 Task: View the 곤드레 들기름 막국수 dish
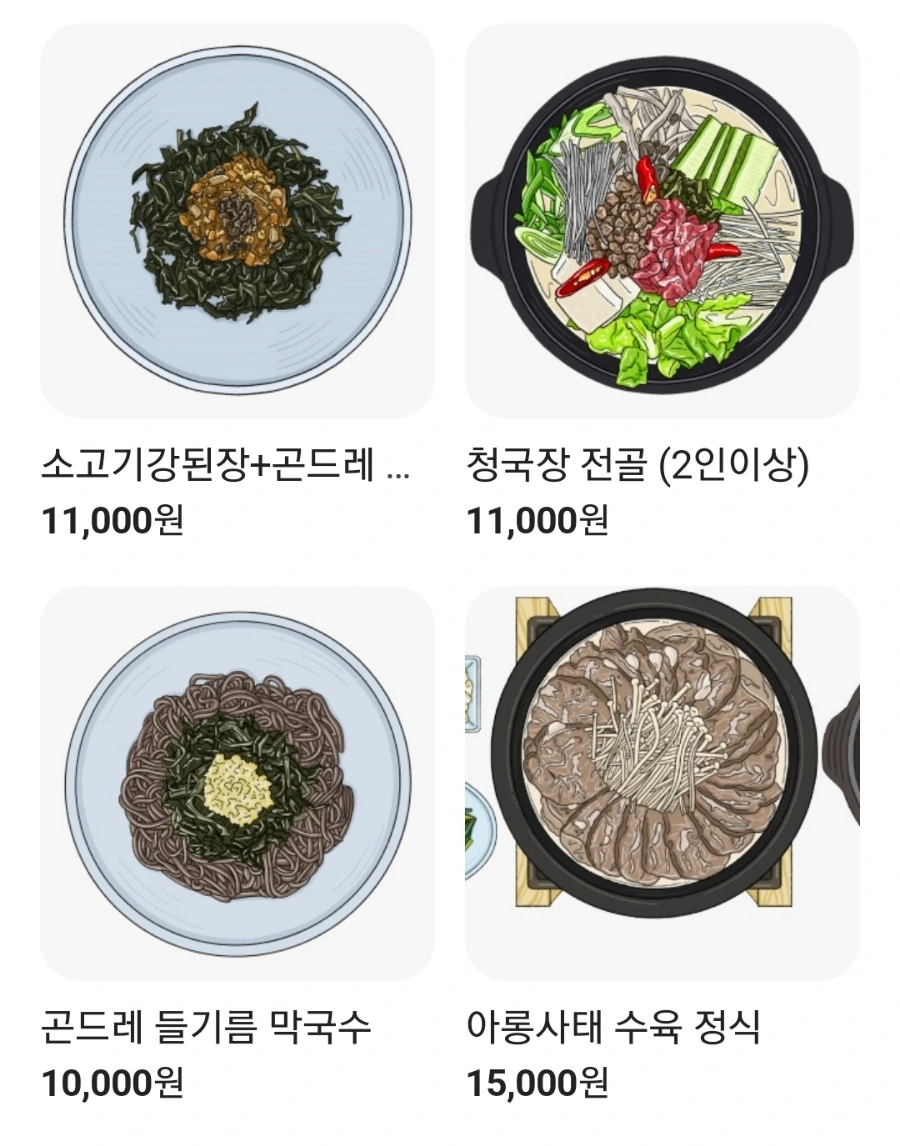click(x=237, y=783)
